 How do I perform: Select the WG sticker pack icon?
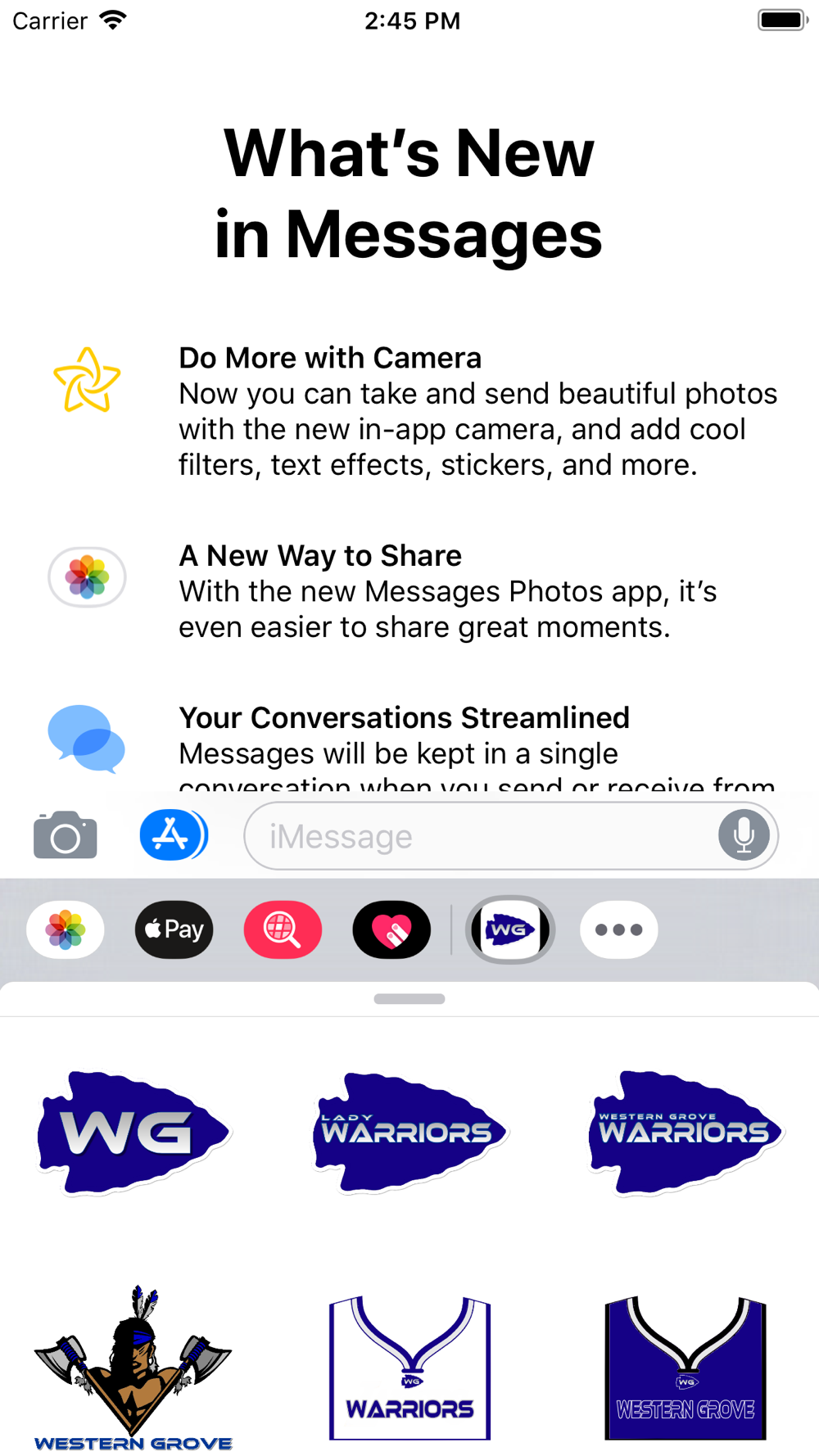pos(510,929)
